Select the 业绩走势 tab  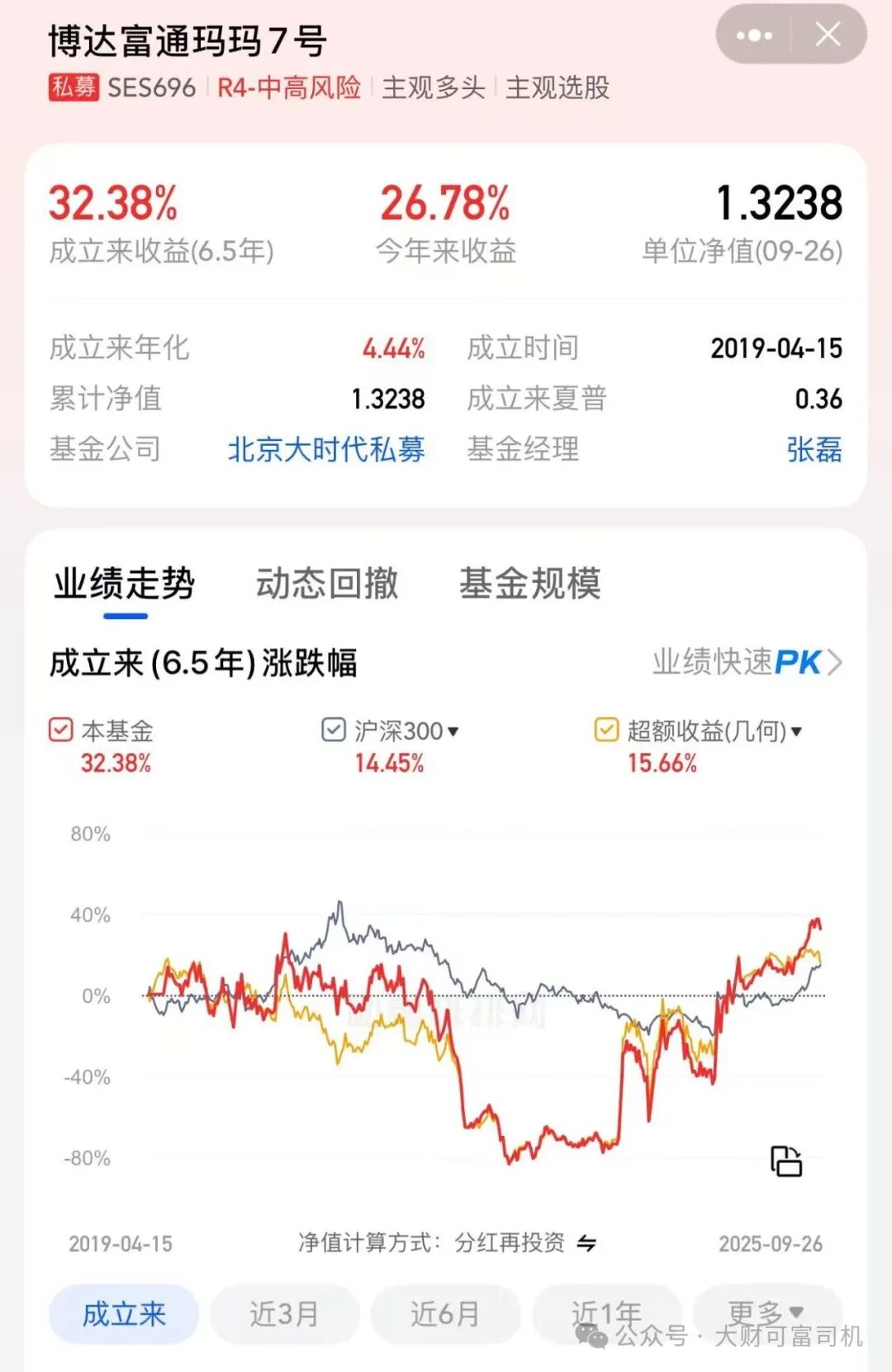(x=125, y=584)
